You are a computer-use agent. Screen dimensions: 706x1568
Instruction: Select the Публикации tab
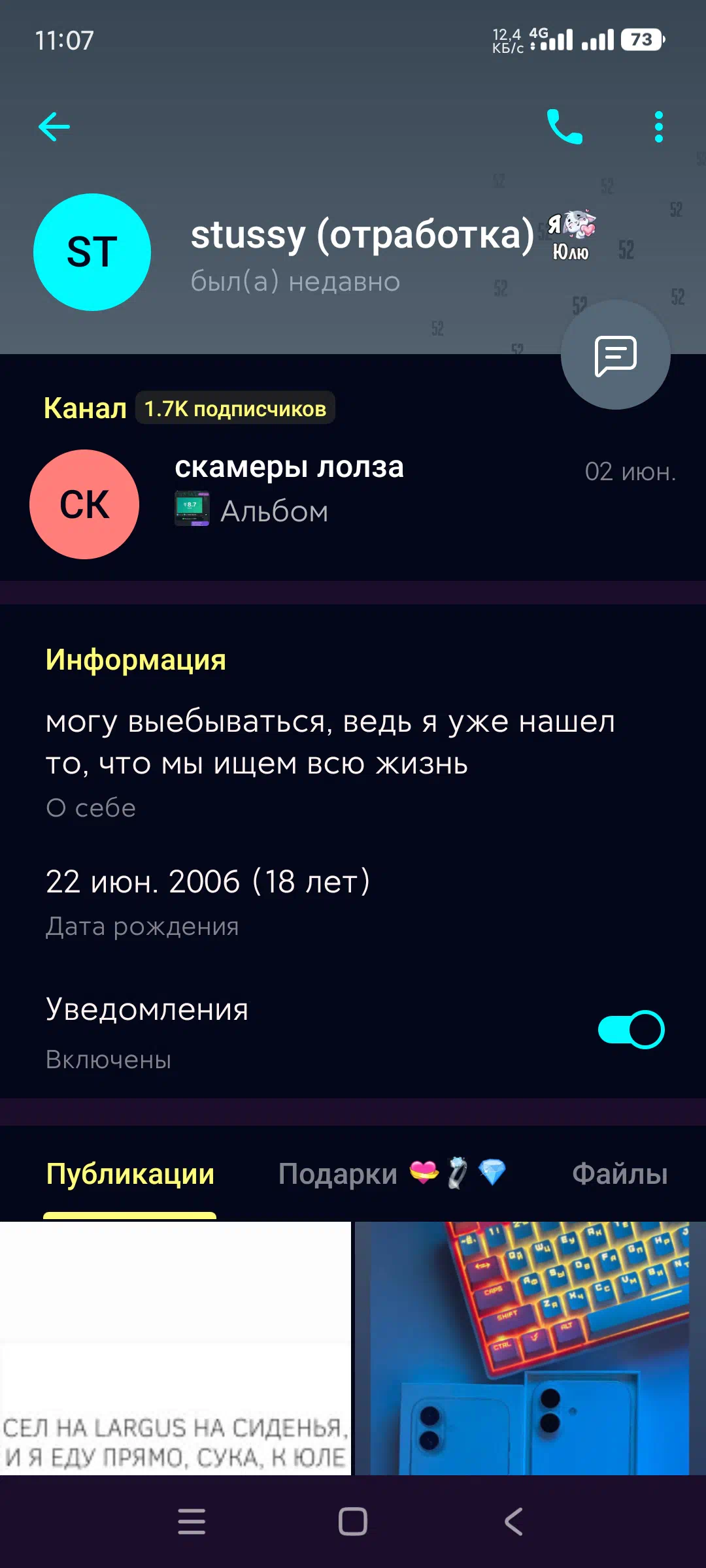(x=130, y=1173)
